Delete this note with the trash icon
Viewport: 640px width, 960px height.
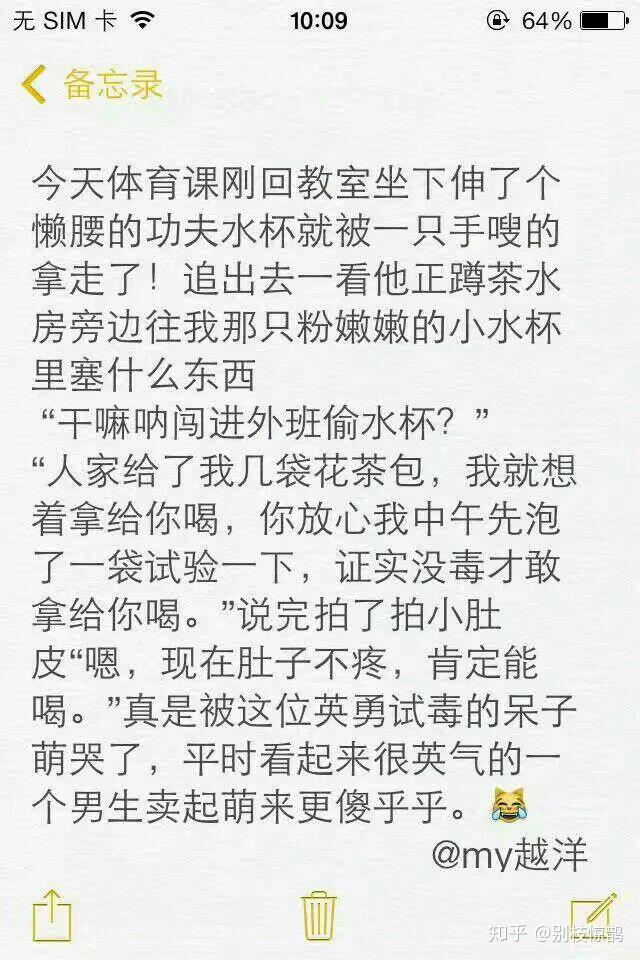click(x=319, y=914)
